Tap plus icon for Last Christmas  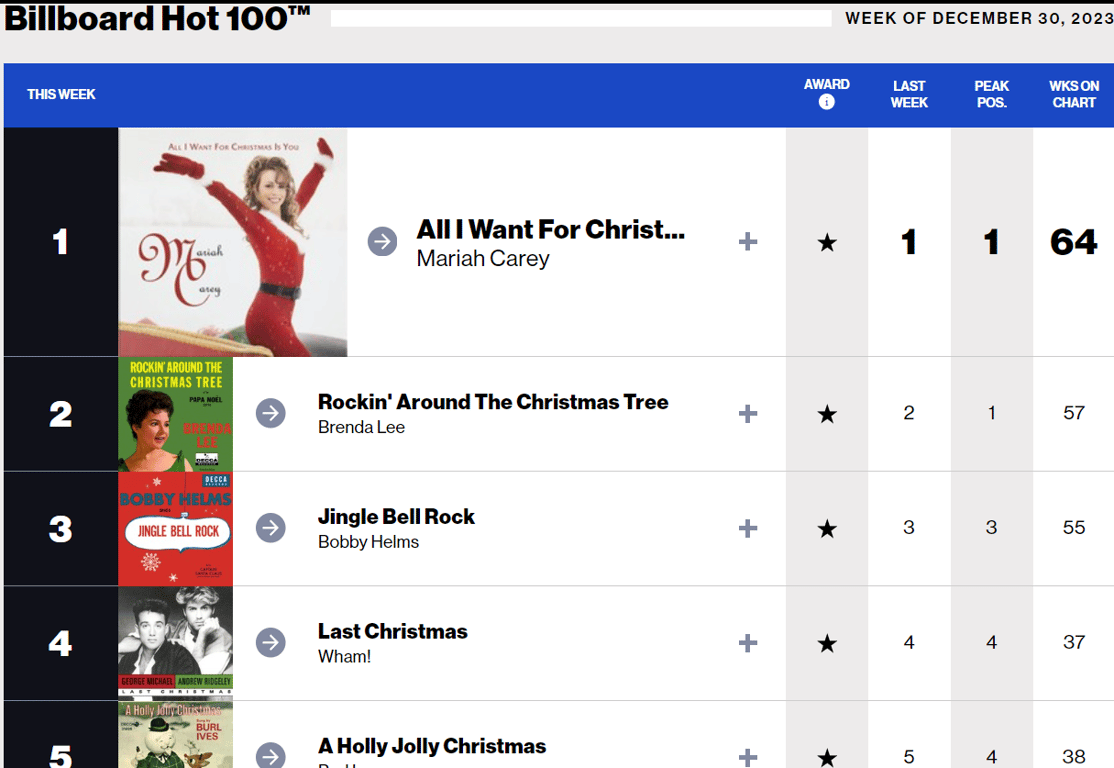tap(748, 643)
